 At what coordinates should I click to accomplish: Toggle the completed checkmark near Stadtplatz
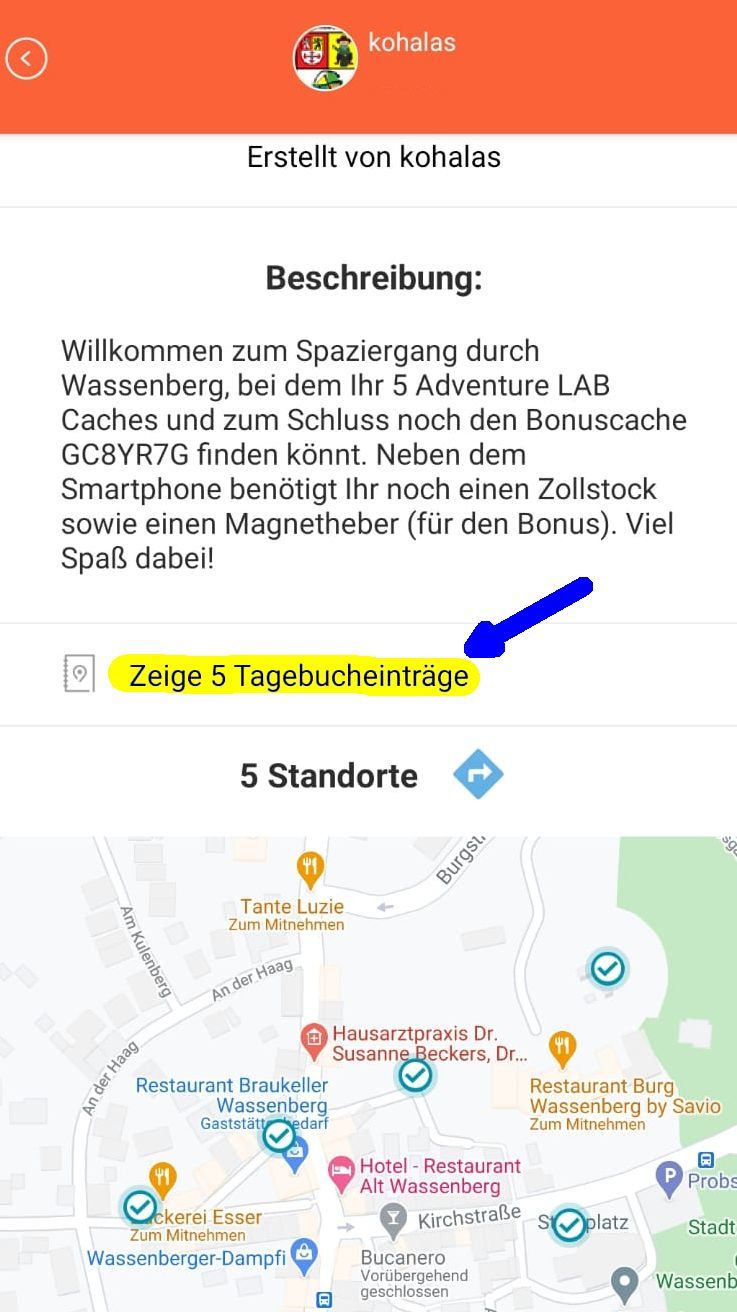[x=568, y=1225]
